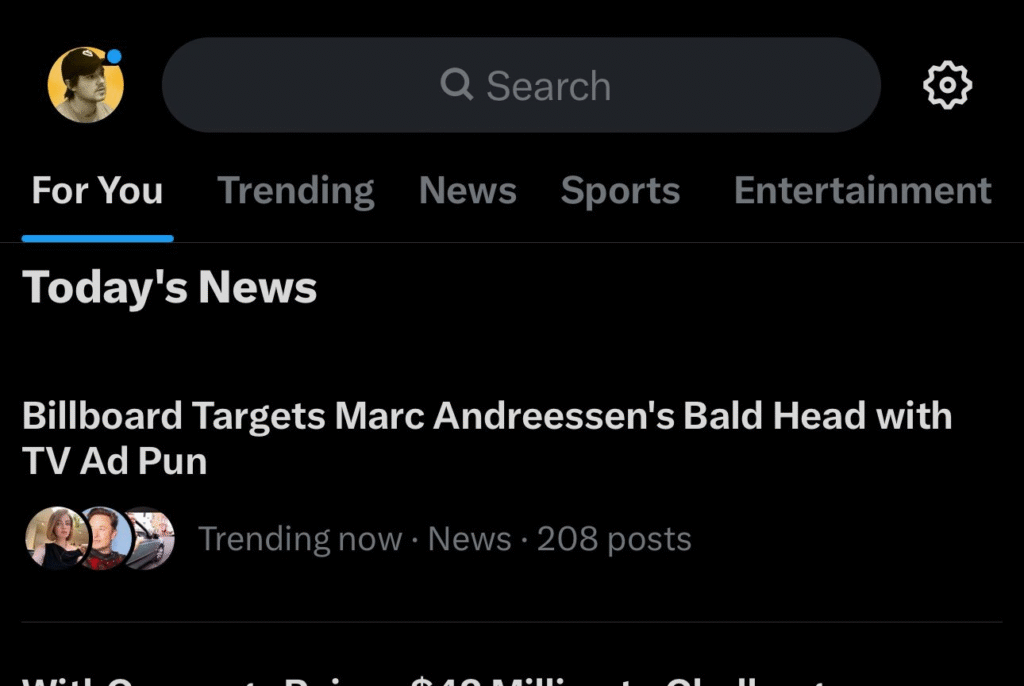Open the profile avatar menu
Viewport: 1024px width, 686px height.
point(85,85)
